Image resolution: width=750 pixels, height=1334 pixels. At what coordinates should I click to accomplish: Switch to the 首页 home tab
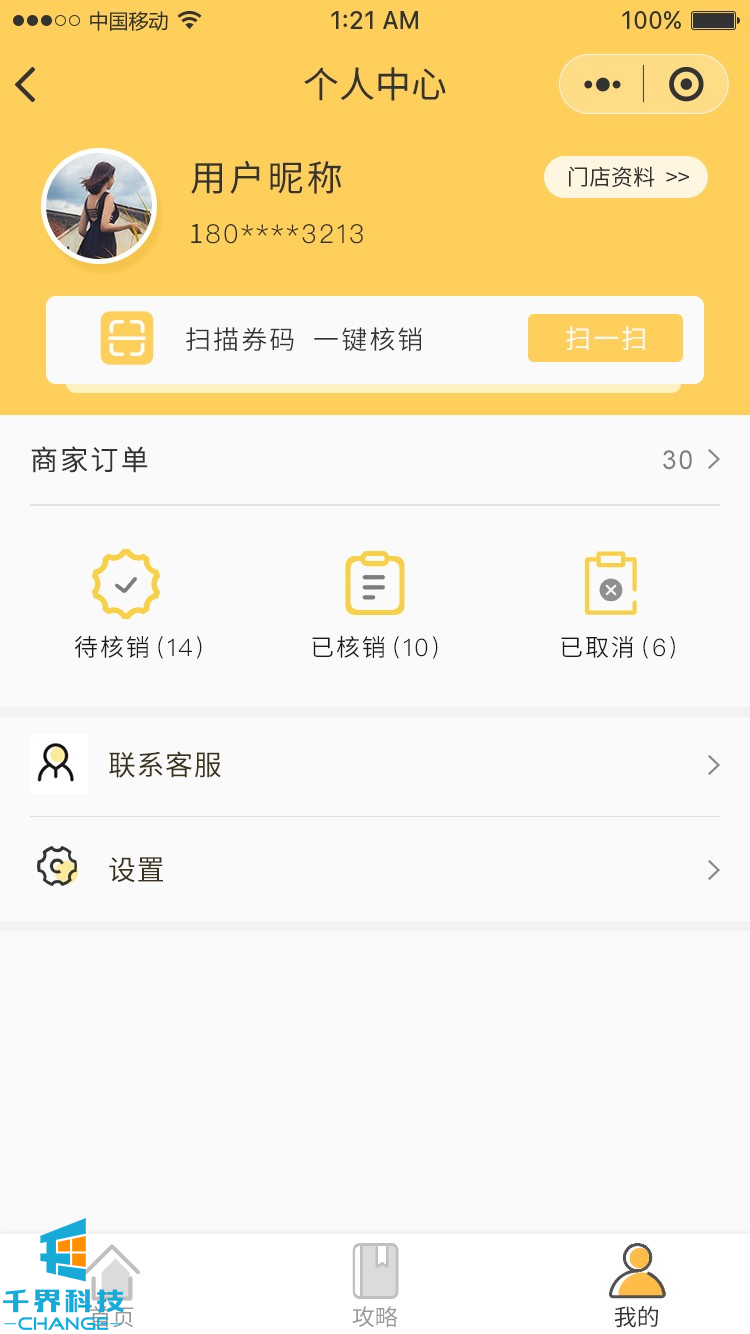[x=112, y=1285]
